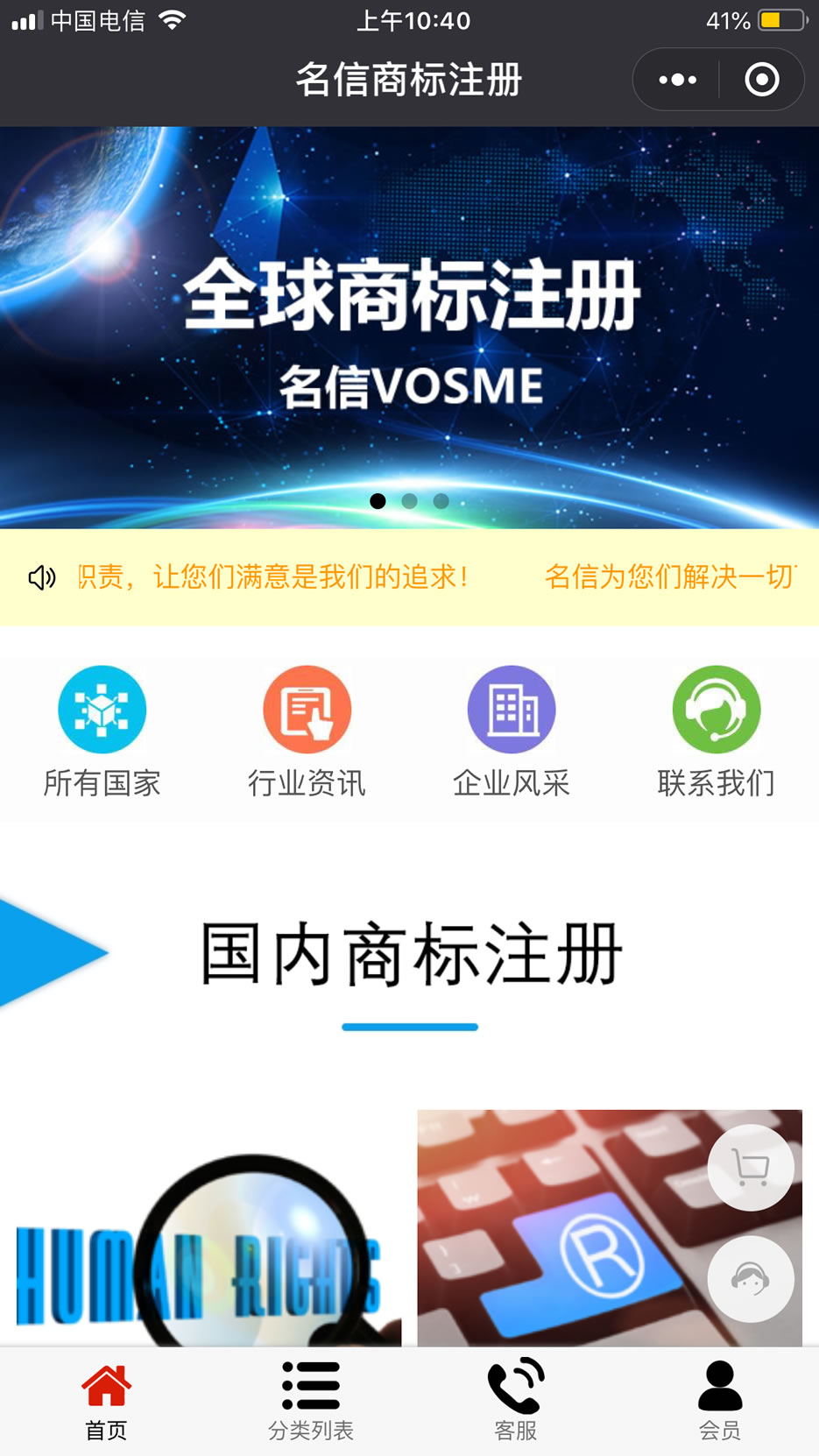The width and height of the screenshot is (819, 1456).
Task: Open 所有国家 category
Action: (102, 730)
